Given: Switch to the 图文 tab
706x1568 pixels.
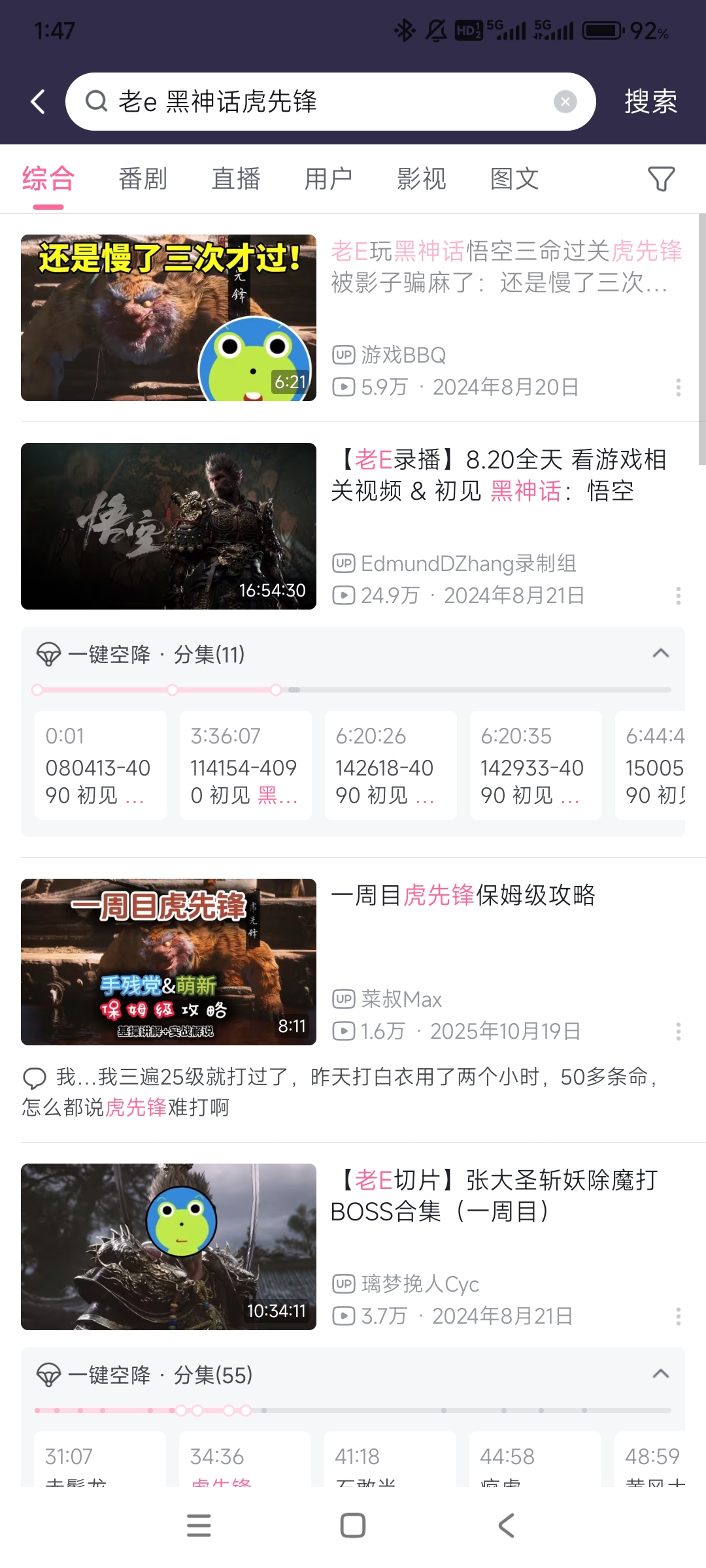Looking at the screenshot, I should (514, 179).
